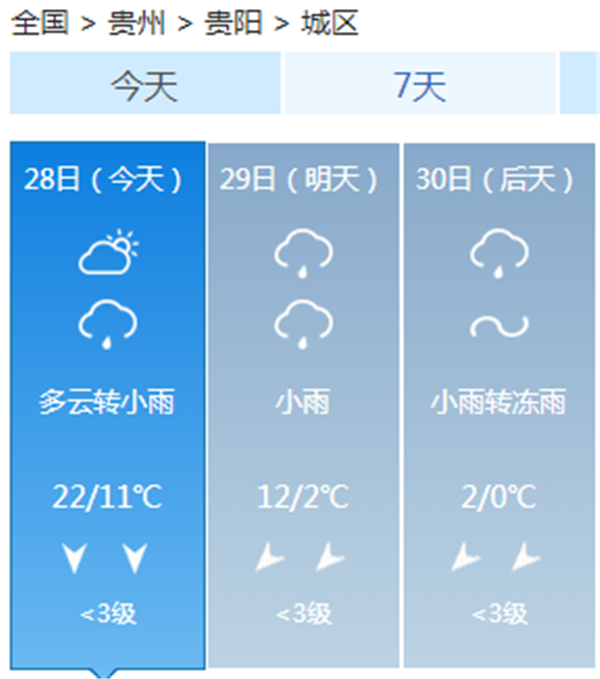Open the 30日（后天）forecast card

[x=497, y=400]
